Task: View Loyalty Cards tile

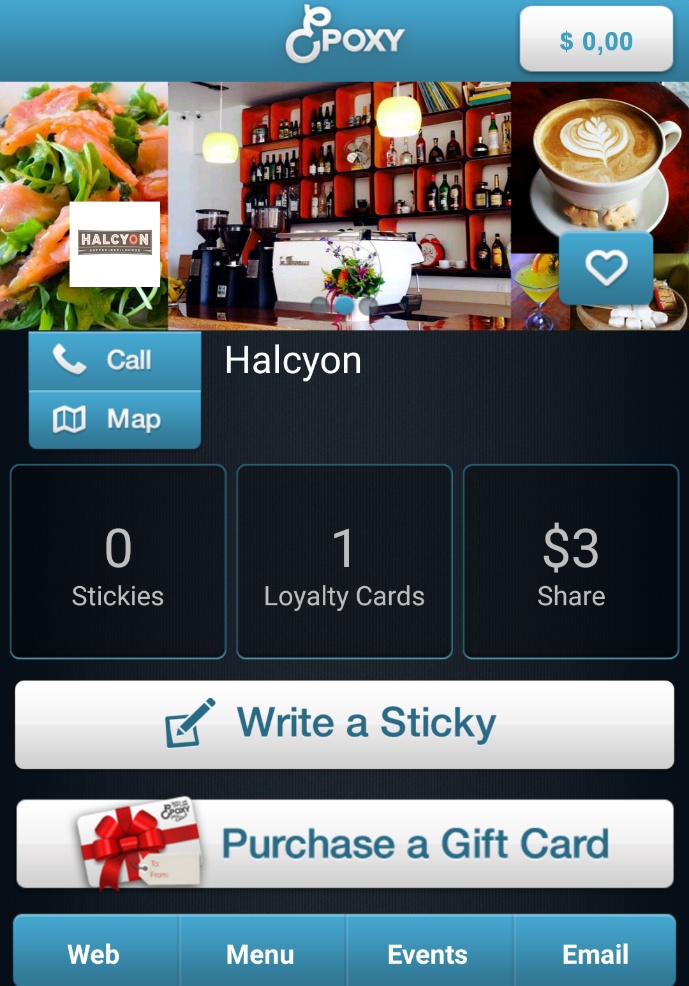Action: pos(344,562)
